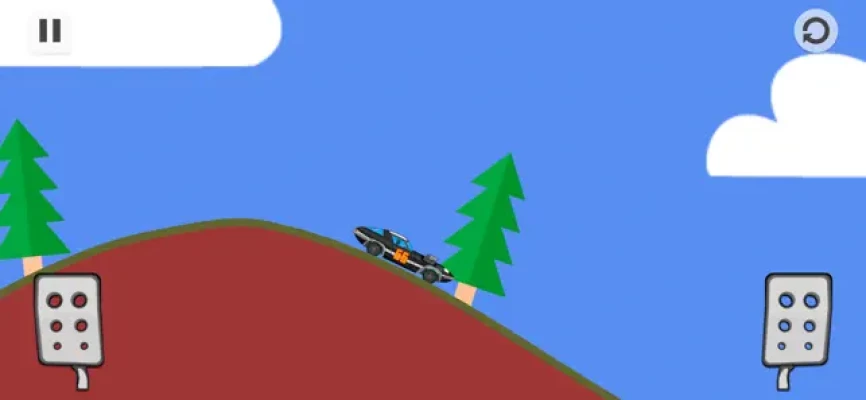Restart the level with the reload icon
The height and width of the screenshot is (400, 866).
816,31
